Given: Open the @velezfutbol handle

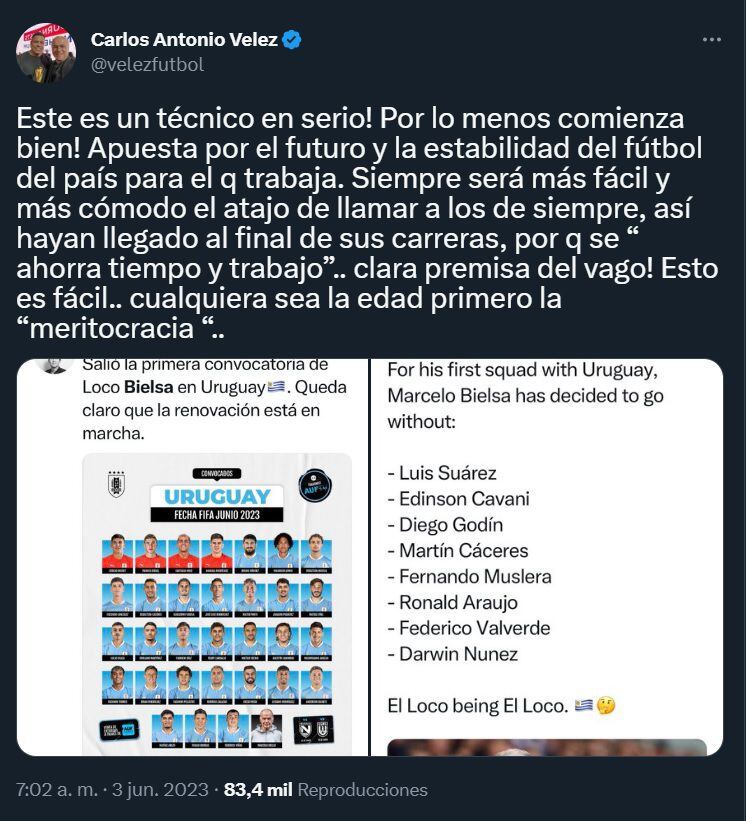Looking at the screenshot, I should (147, 65).
